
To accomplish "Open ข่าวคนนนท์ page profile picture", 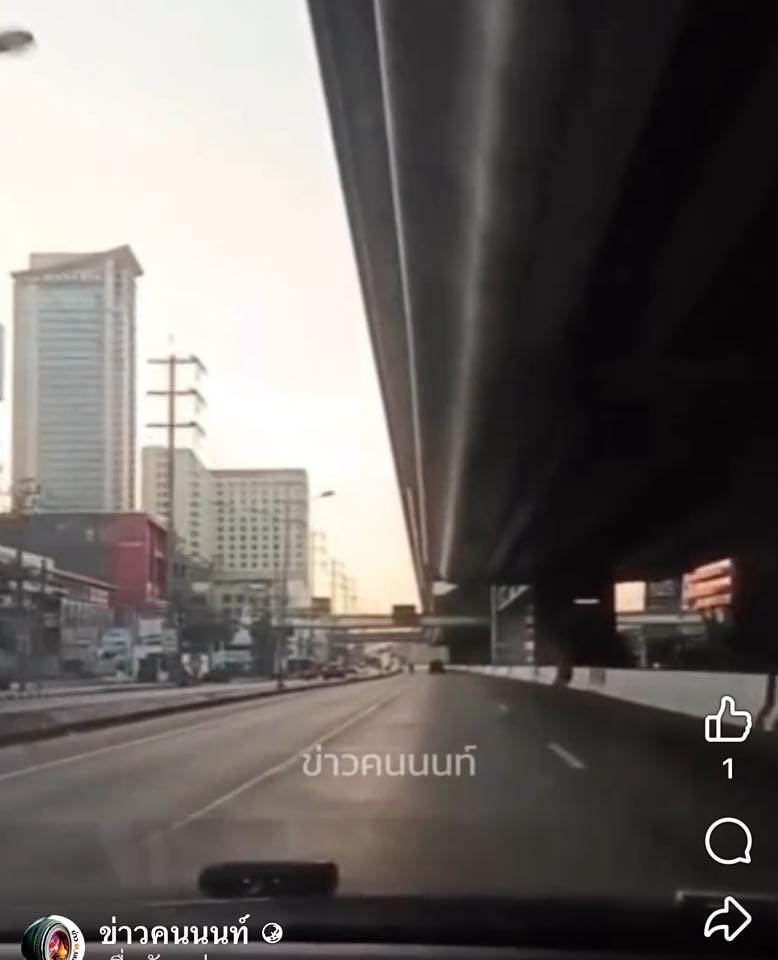I will point(52,938).
